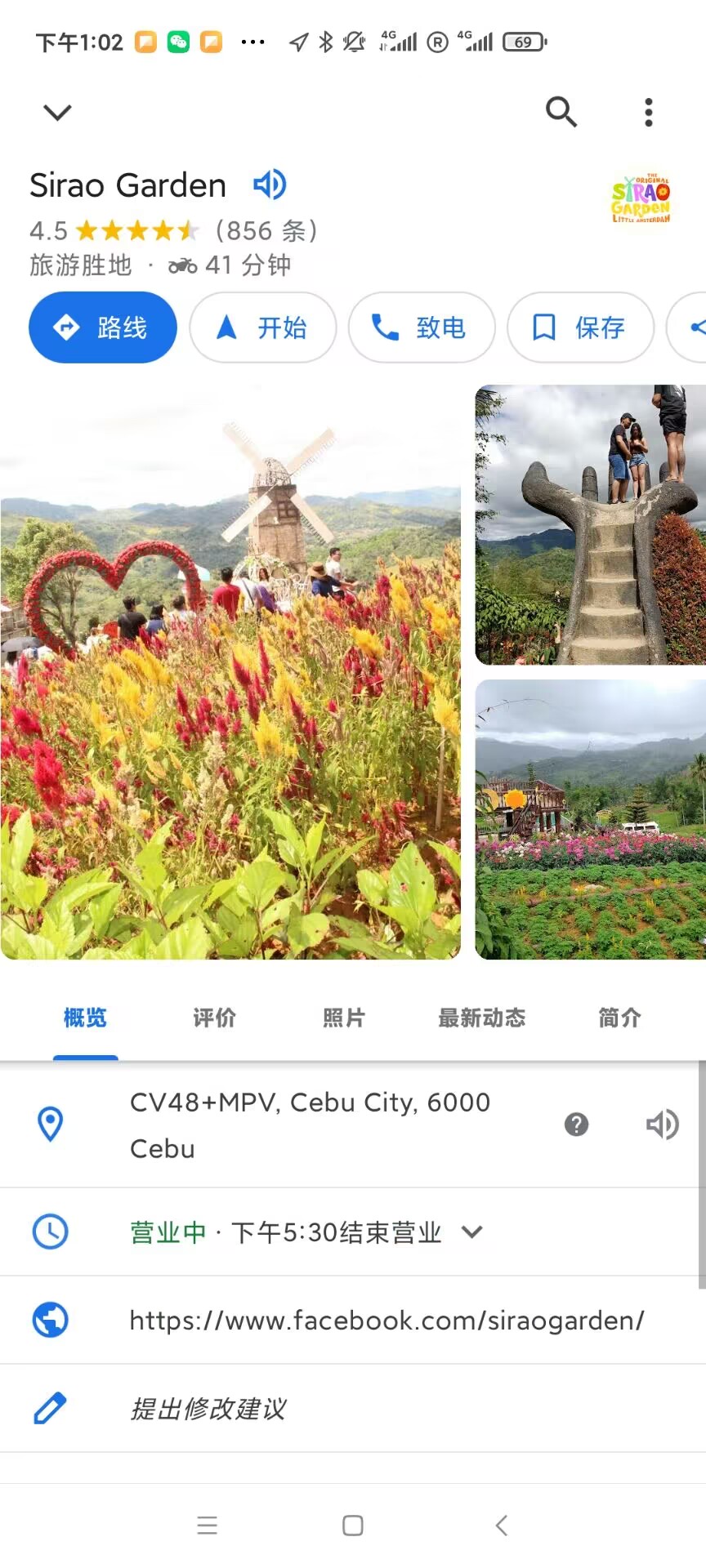Image resolution: width=706 pixels, height=1568 pixels.
Task: Collapse the place panel with top chevron
Action: click(56, 112)
